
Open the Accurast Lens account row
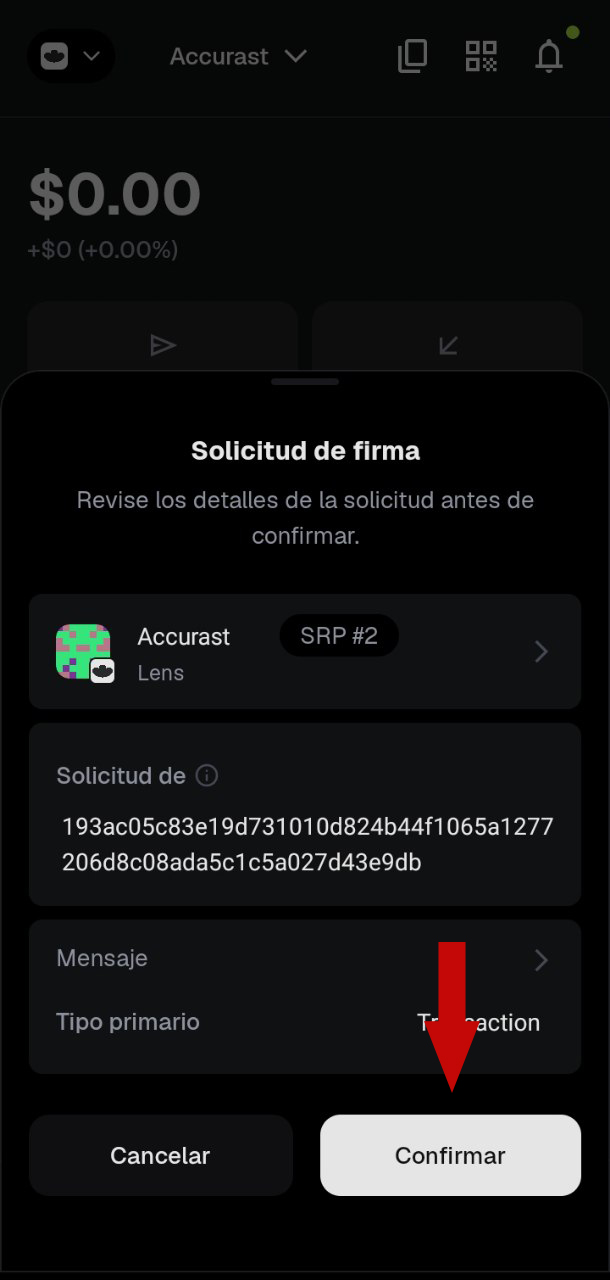pyautogui.click(x=304, y=652)
